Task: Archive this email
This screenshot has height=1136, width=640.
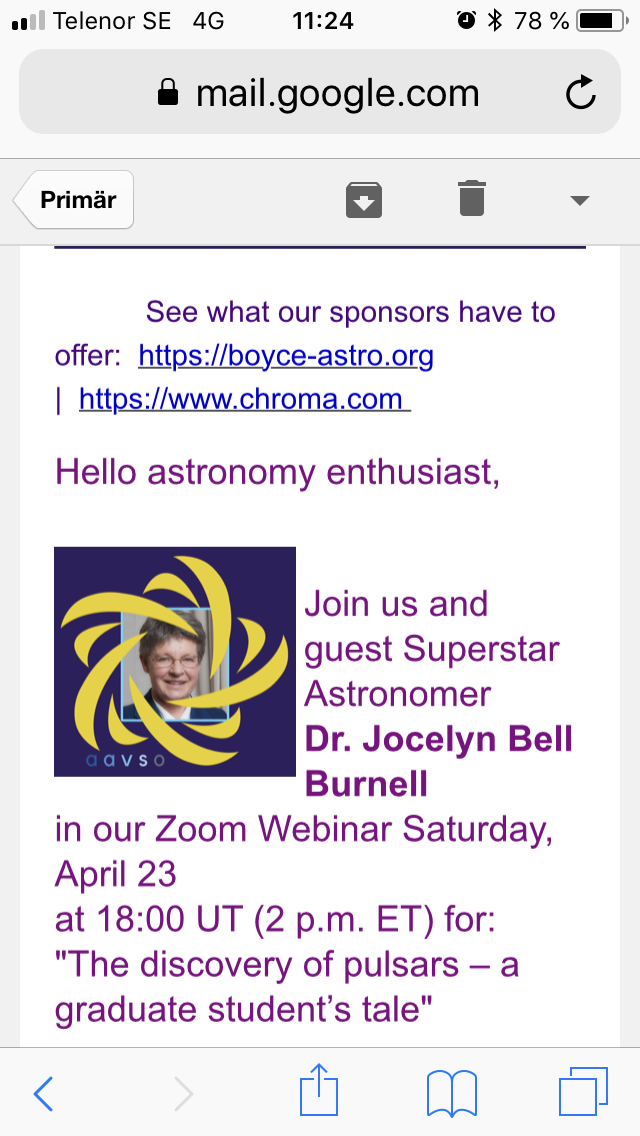Action: pos(364,200)
